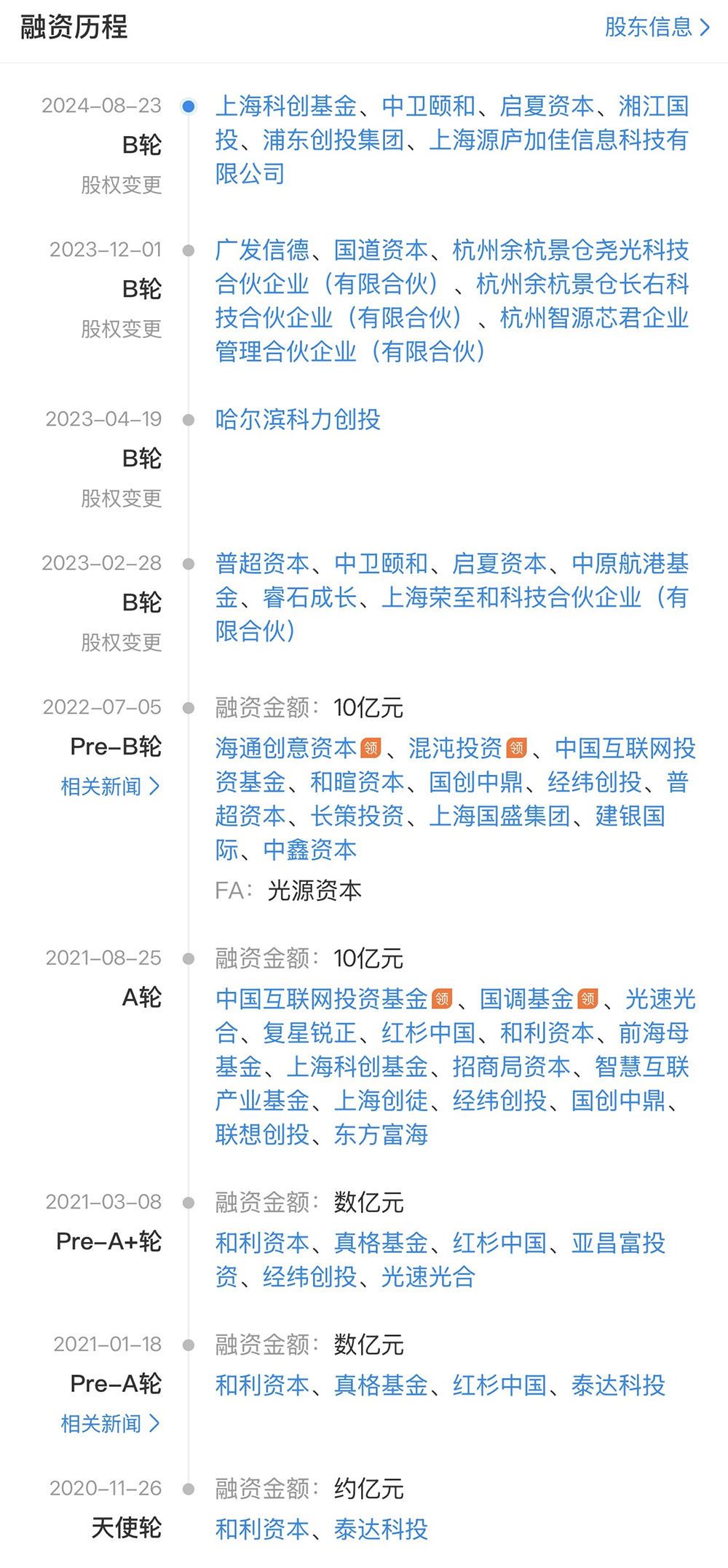
Task: View investor 中原航港基金
Action: 630,563
